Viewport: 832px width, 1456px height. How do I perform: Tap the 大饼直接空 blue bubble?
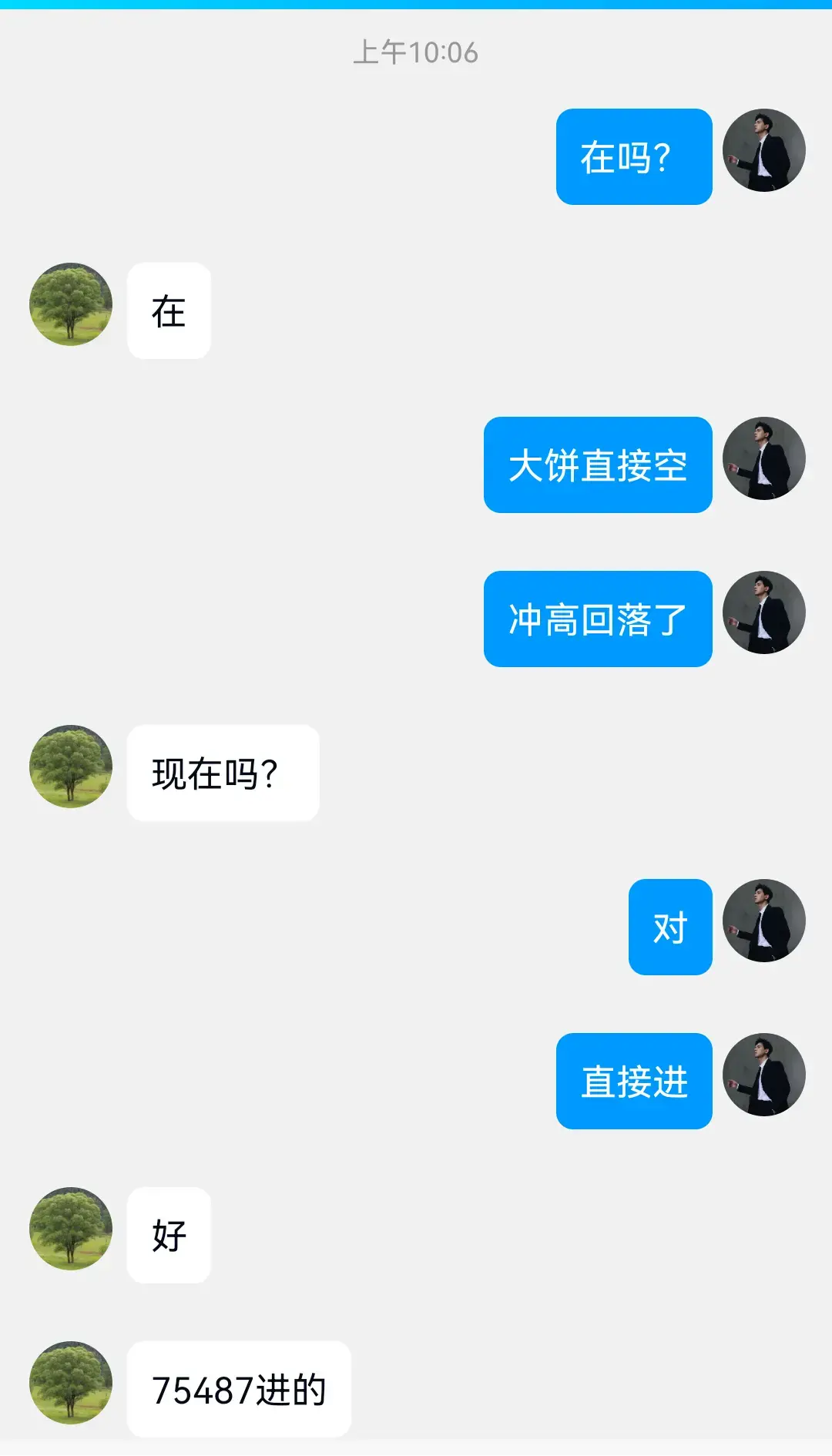coord(597,465)
